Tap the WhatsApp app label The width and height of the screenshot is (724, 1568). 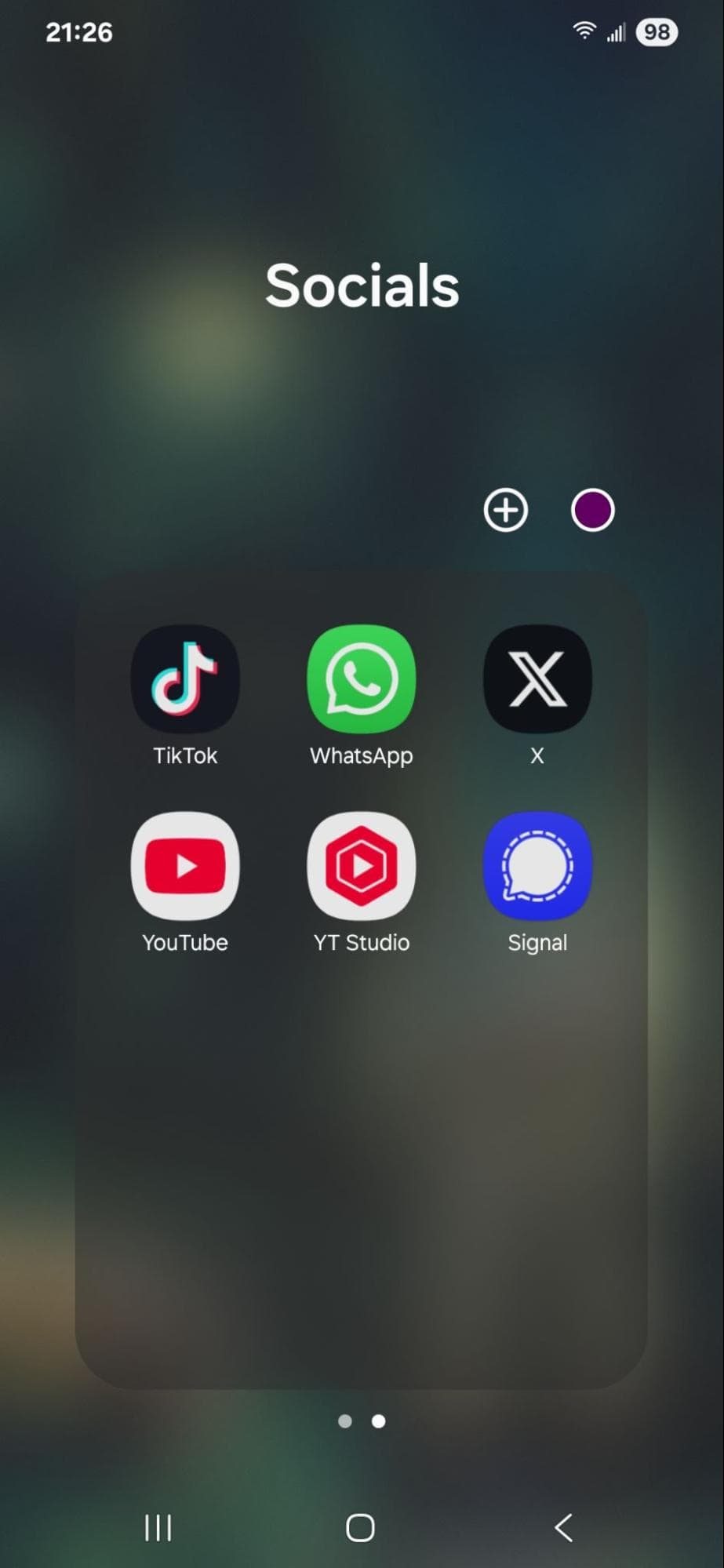coord(361,755)
